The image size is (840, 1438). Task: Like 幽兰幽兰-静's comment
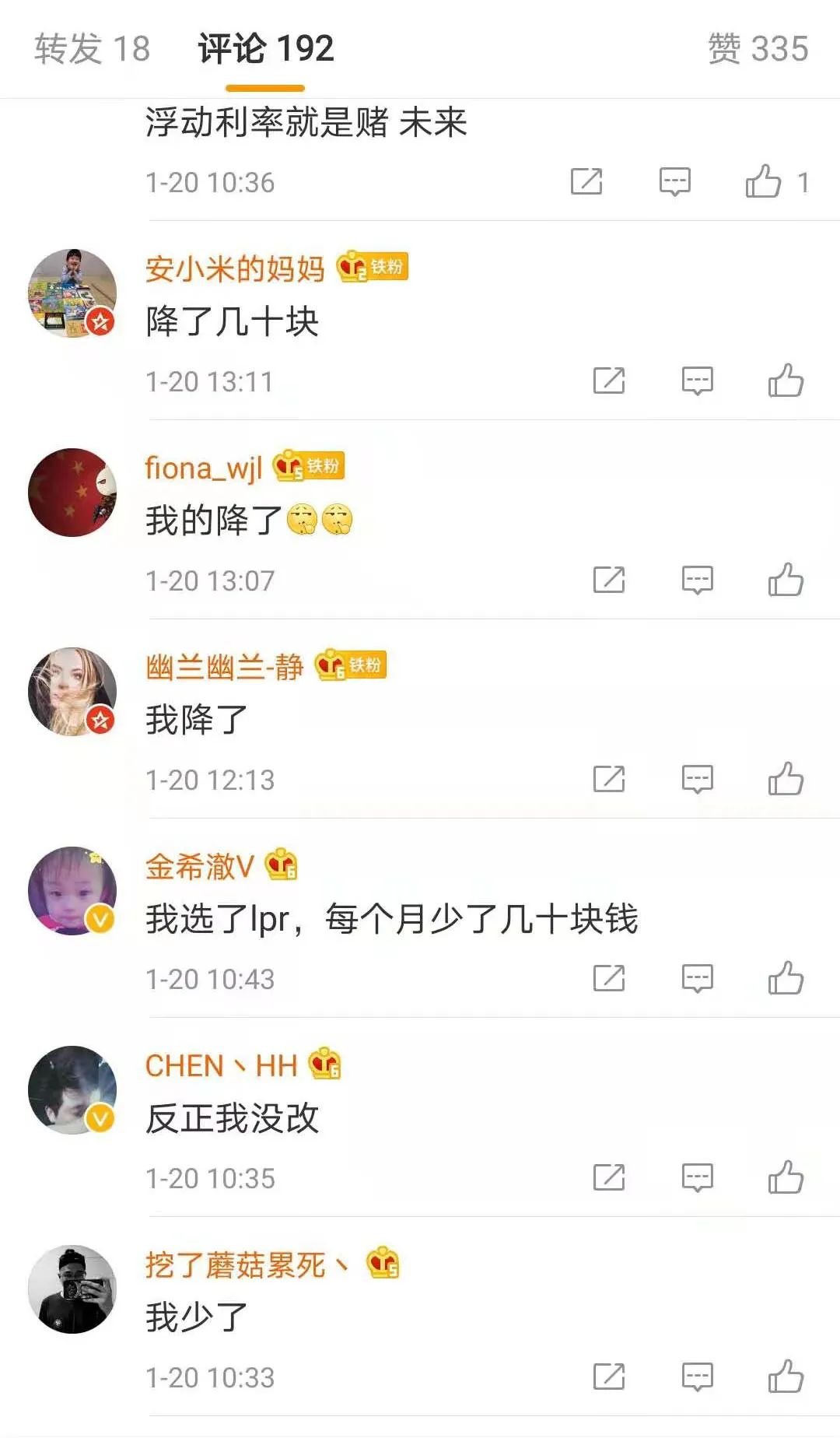(786, 780)
